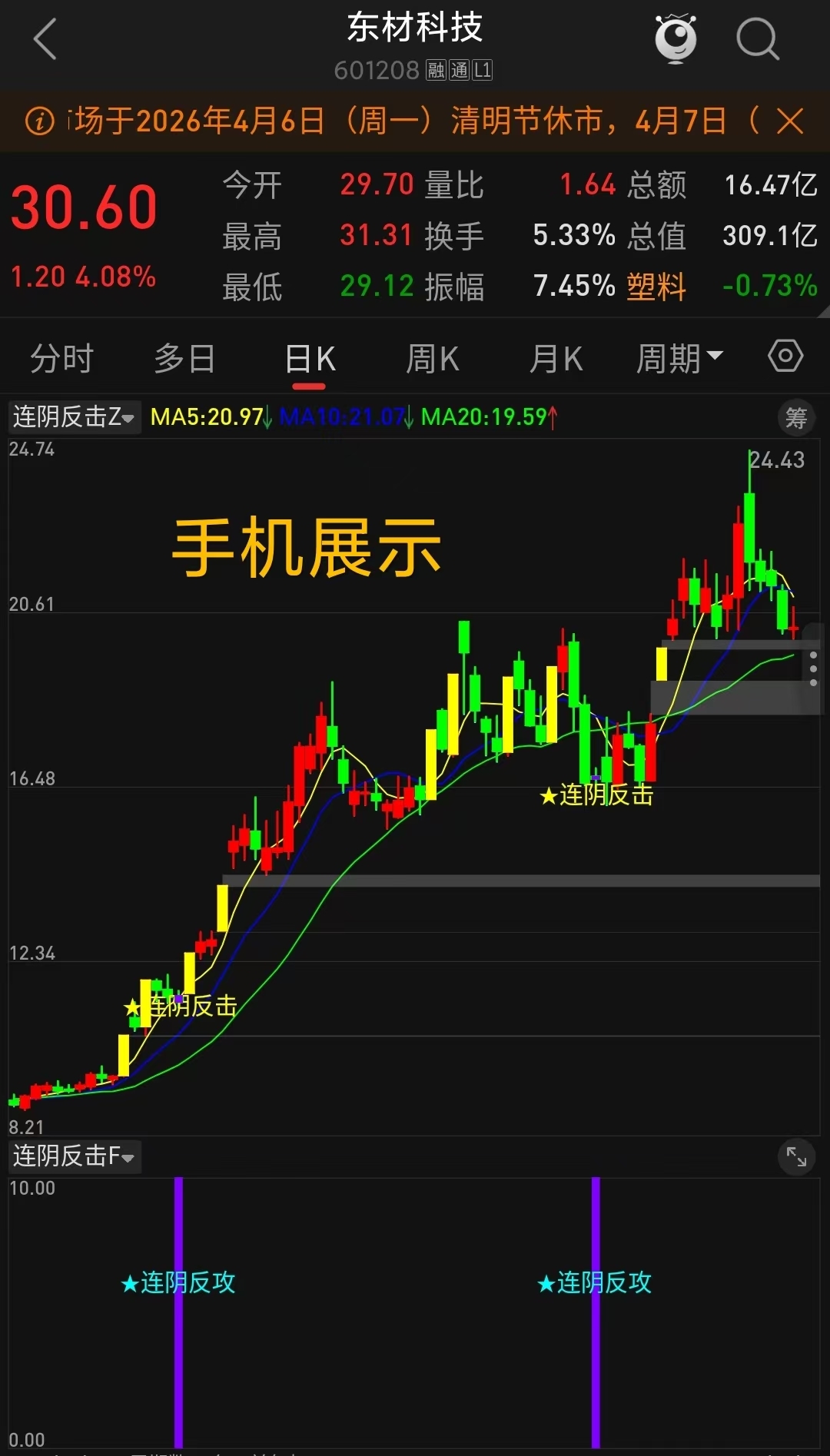Open the 筹 chip distribution button
Viewport: 830px width, 1456px height.
coord(795,418)
